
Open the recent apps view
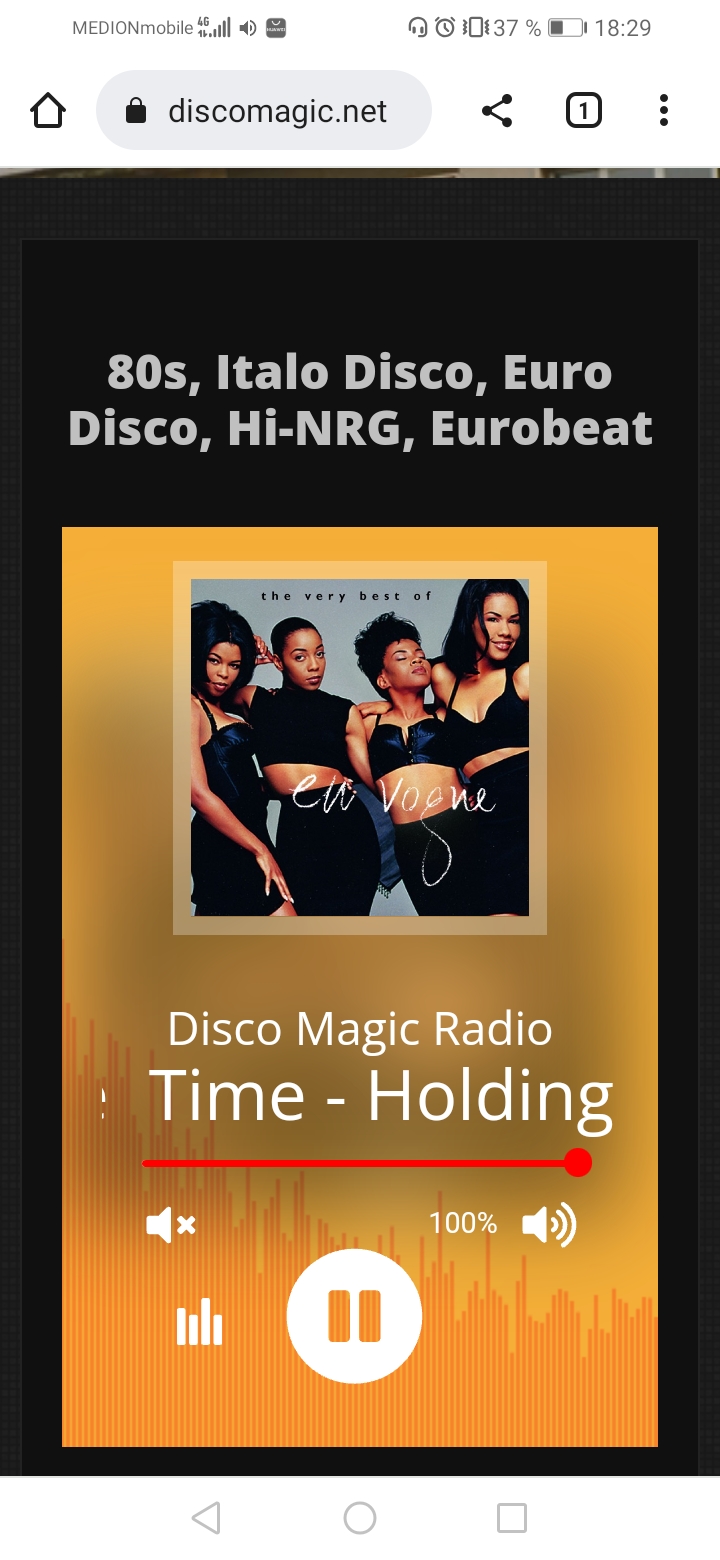[x=512, y=1518]
